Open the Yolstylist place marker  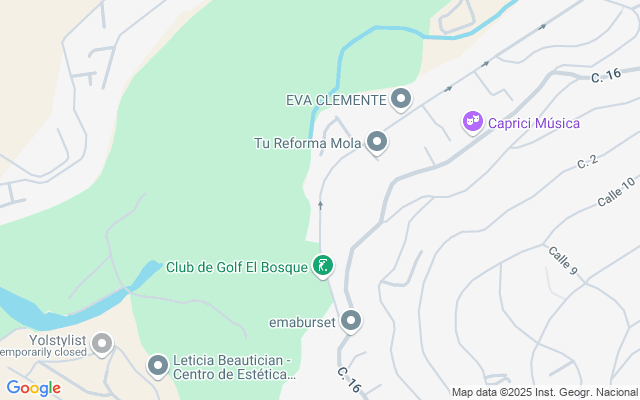click(x=102, y=345)
